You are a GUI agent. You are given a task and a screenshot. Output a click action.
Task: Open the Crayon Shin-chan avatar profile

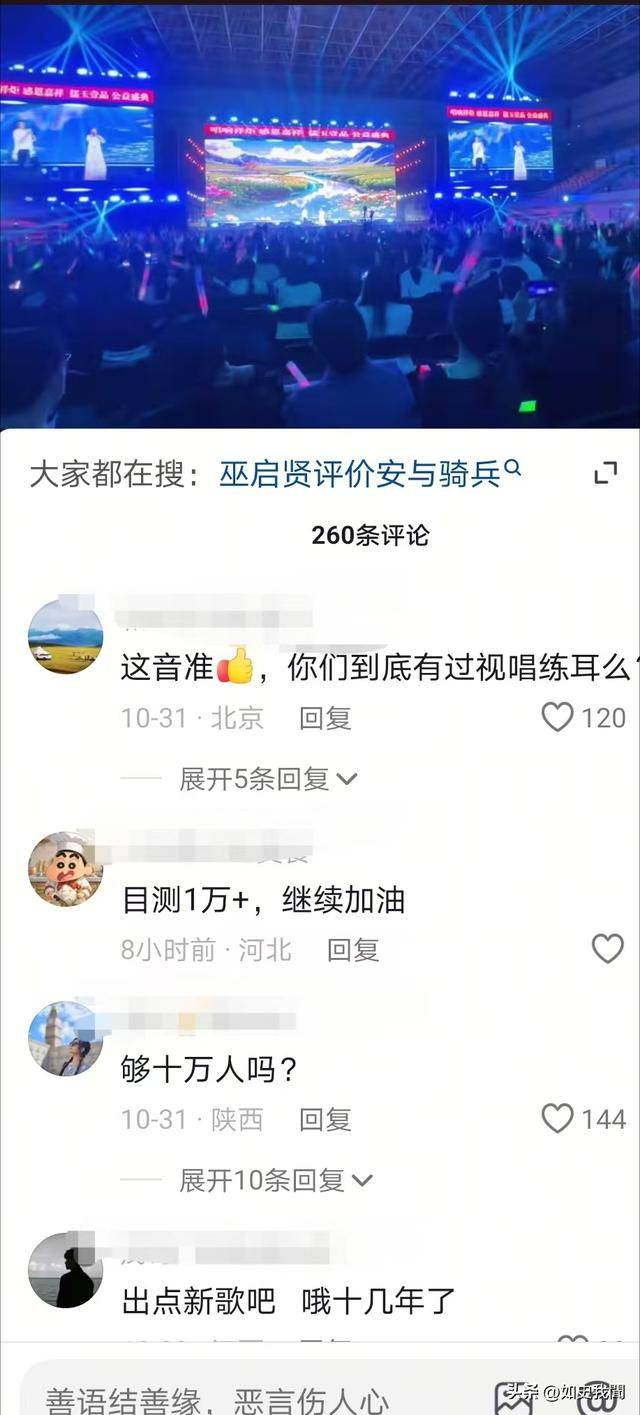[65, 869]
